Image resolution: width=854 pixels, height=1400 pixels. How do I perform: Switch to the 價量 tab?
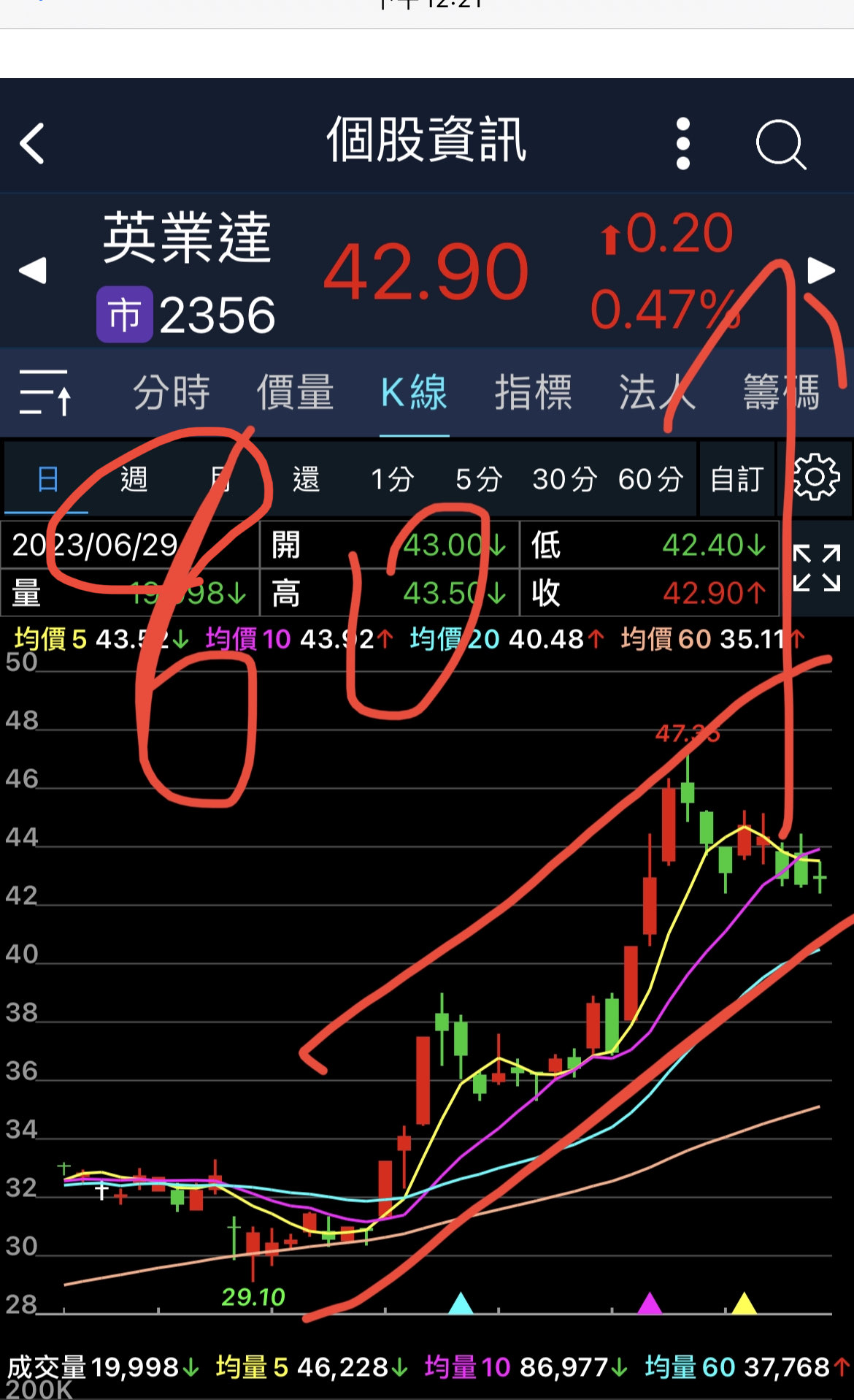point(295,392)
